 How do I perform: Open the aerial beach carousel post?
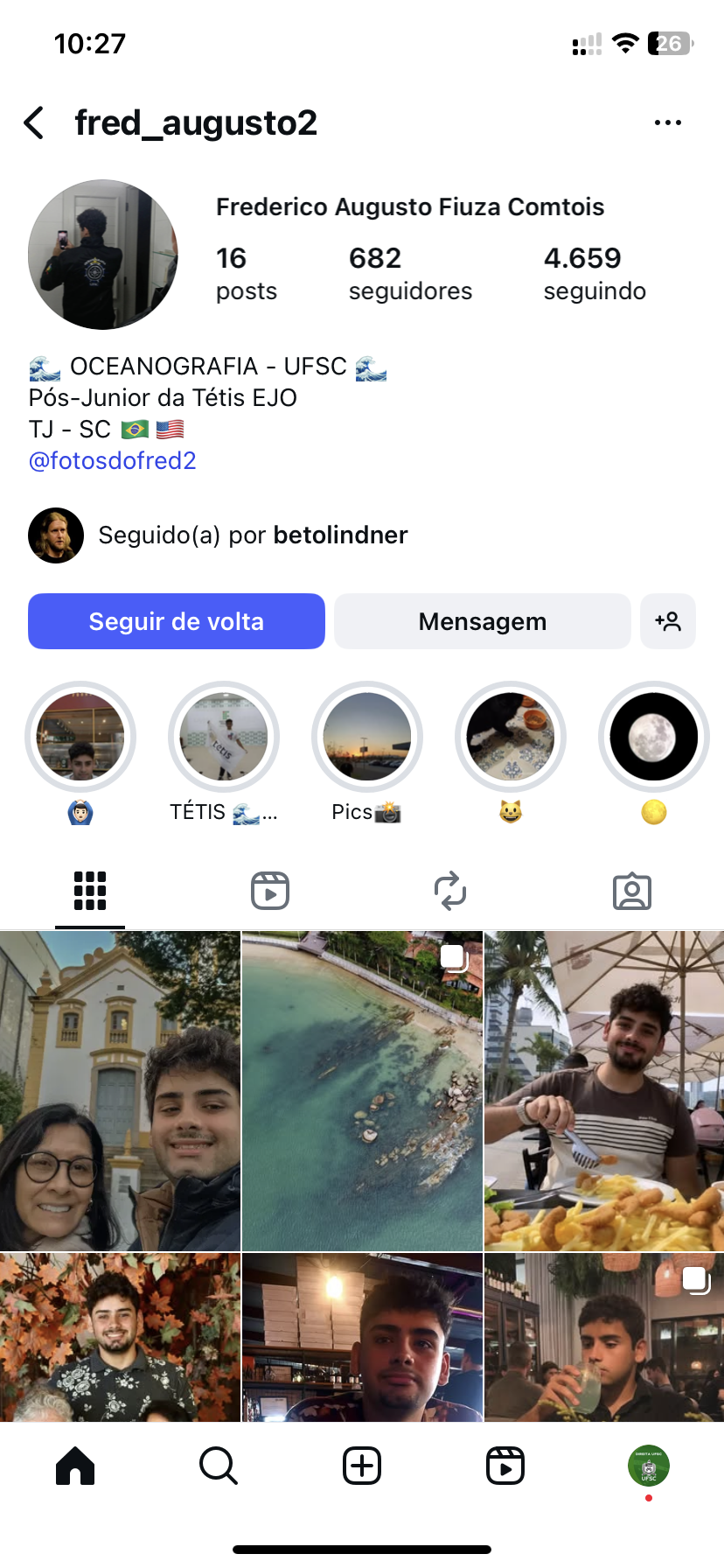362,1090
